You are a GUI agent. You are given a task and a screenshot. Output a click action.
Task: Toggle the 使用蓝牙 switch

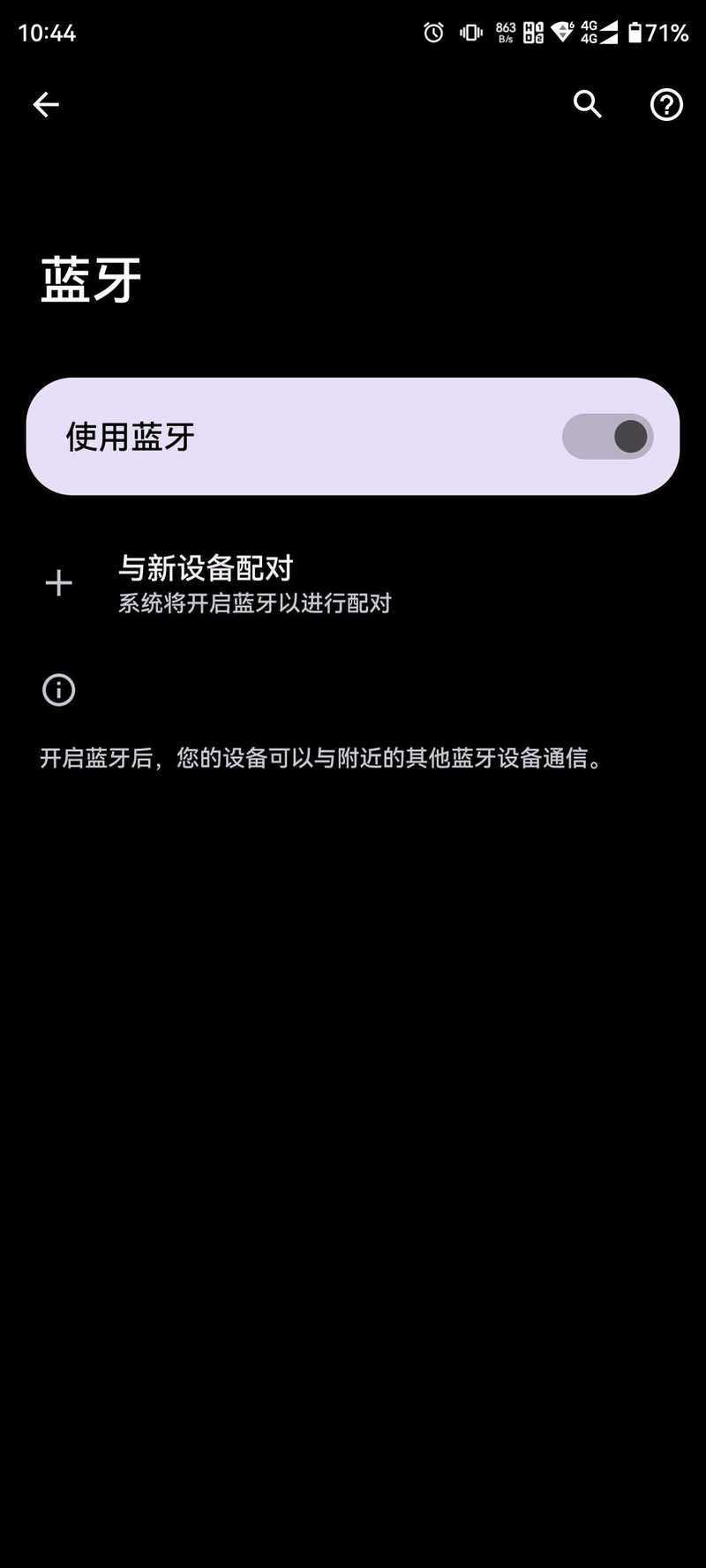[x=608, y=437]
